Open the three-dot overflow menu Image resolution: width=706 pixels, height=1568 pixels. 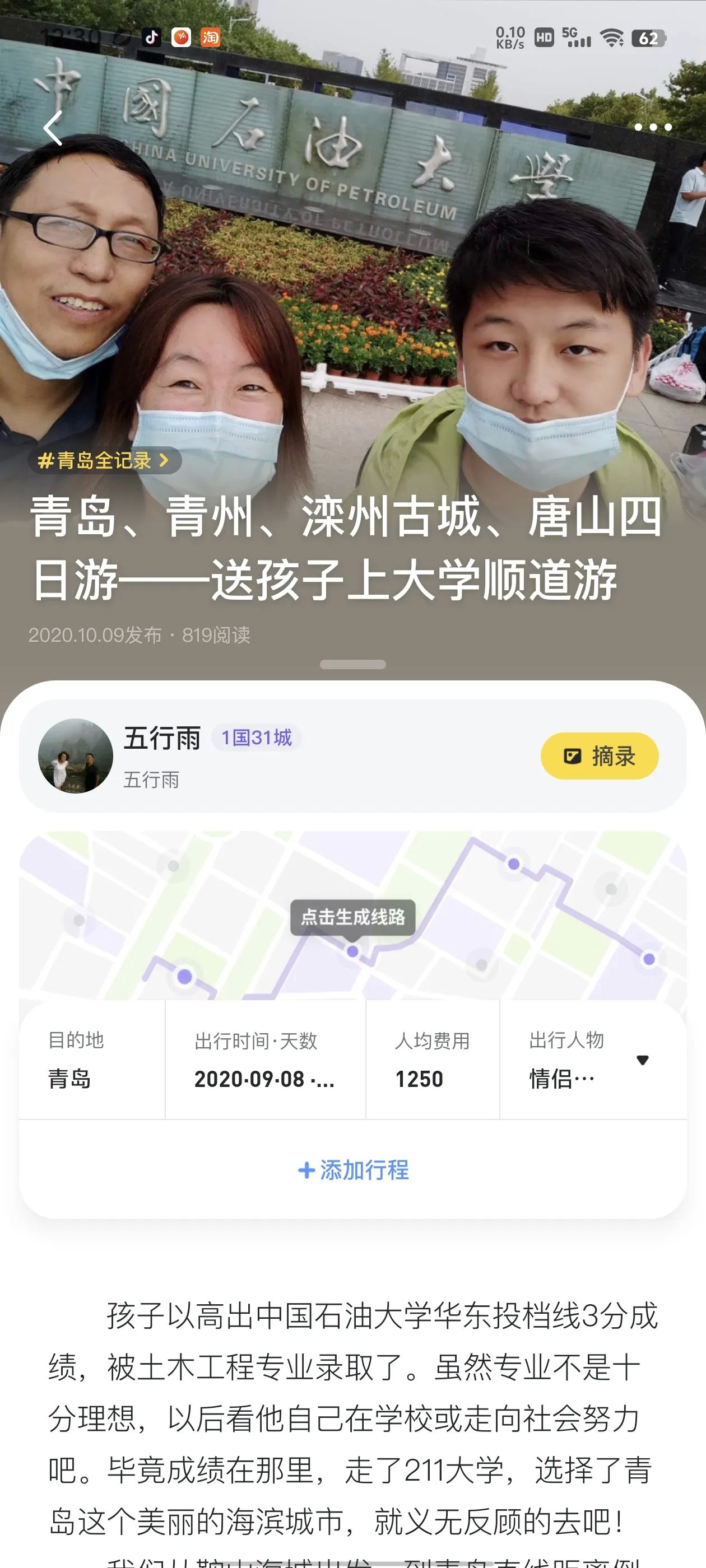(x=652, y=127)
